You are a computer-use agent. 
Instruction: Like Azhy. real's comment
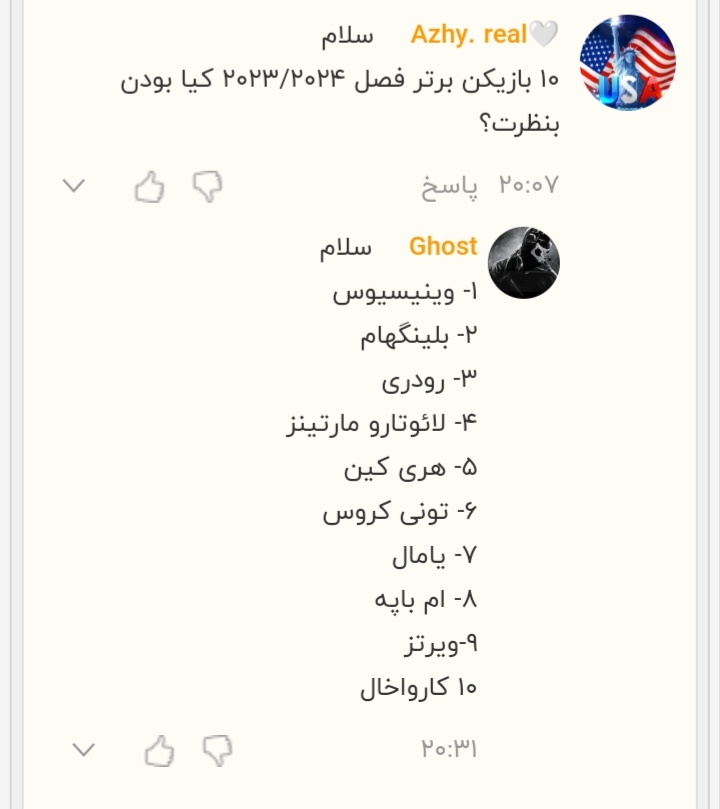149,186
